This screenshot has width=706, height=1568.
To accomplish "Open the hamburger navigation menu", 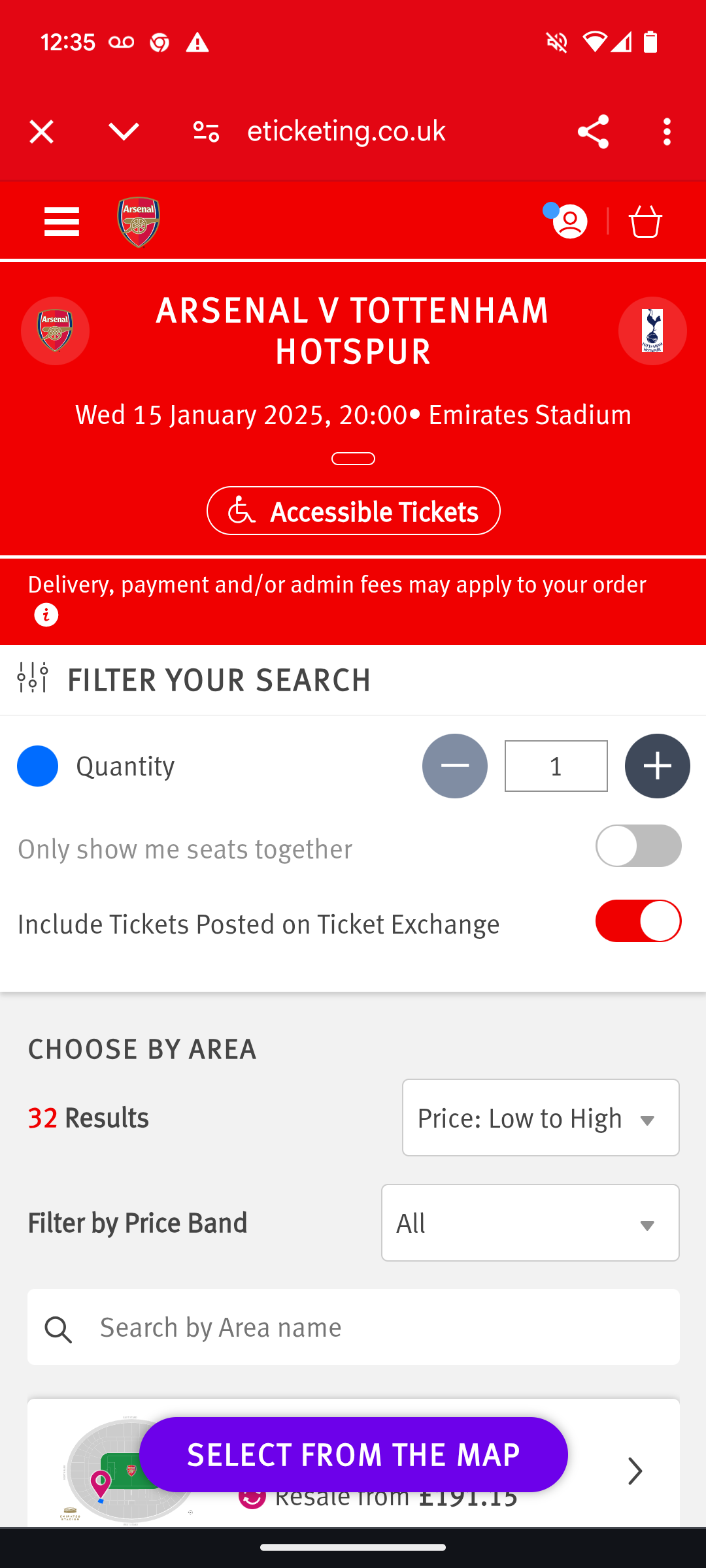I will coord(61,222).
